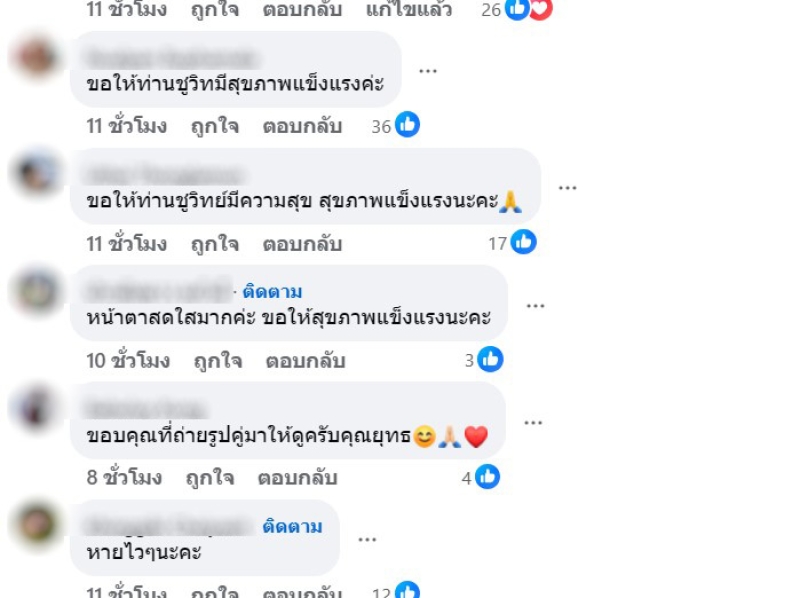This screenshot has width=800, height=598.
Task: Reply to comment 'ขอให้ท่านชูวิทมีสุขภาพแข็งแรงค่ะ'
Action: pyautogui.click(x=302, y=126)
